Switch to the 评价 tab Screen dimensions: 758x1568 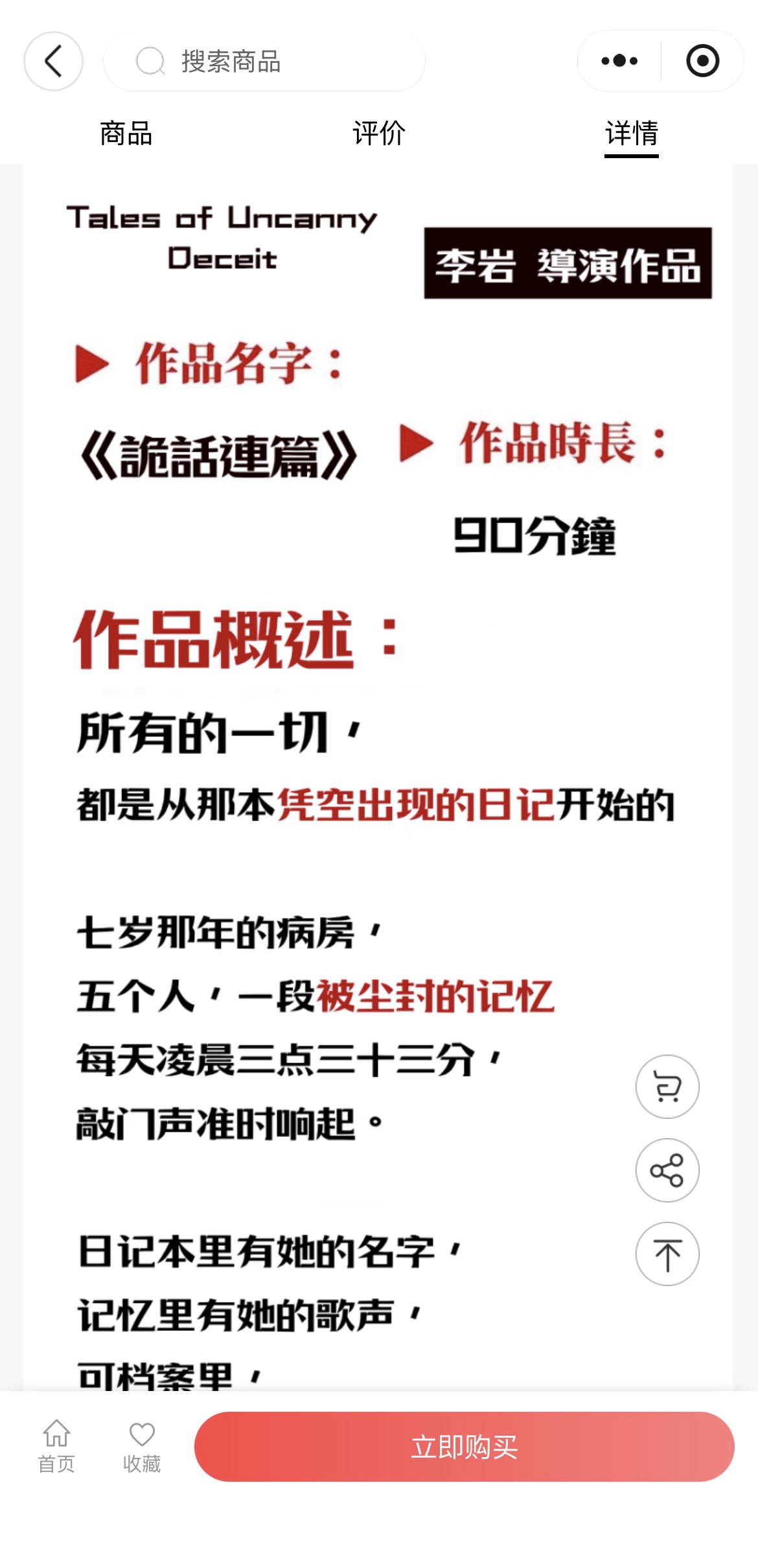(379, 134)
